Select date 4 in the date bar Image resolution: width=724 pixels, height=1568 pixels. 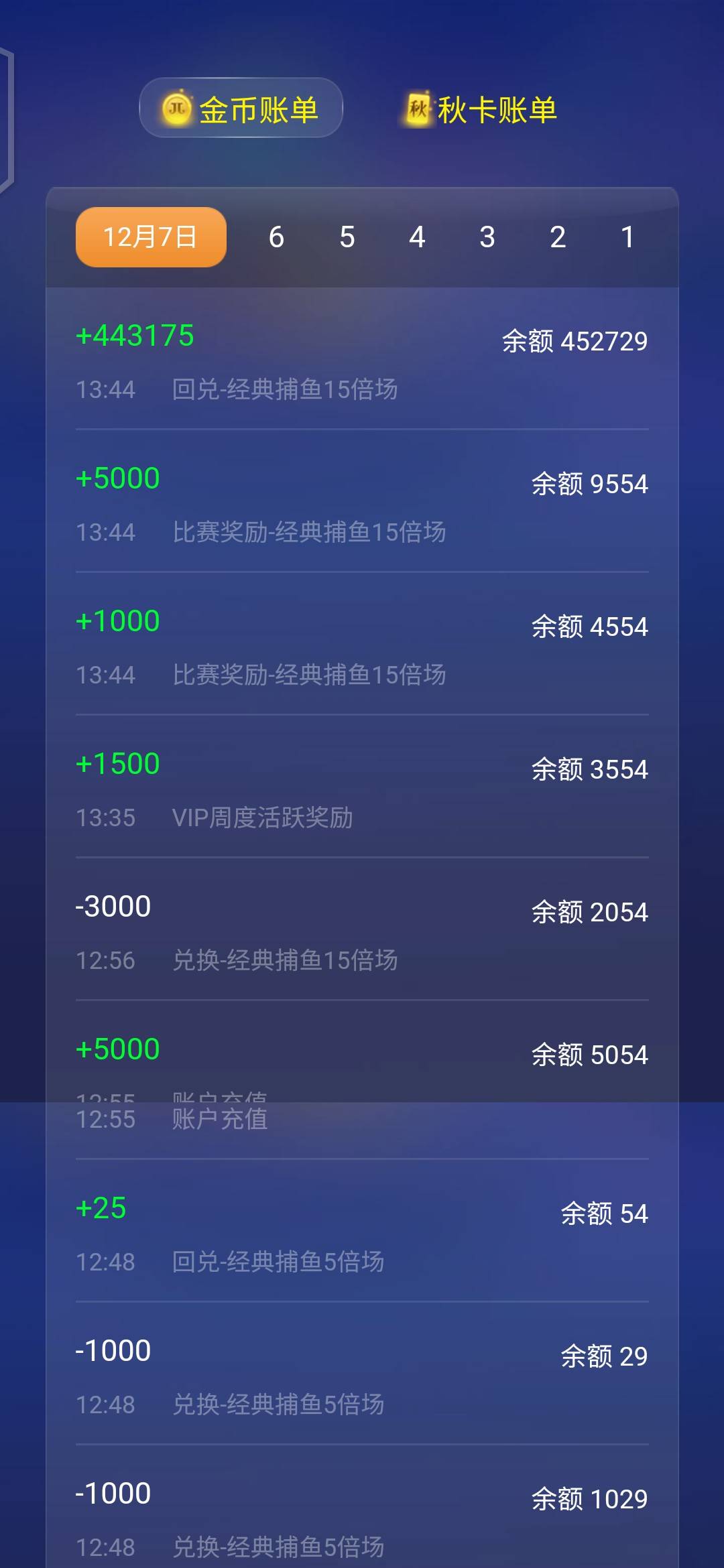point(417,237)
